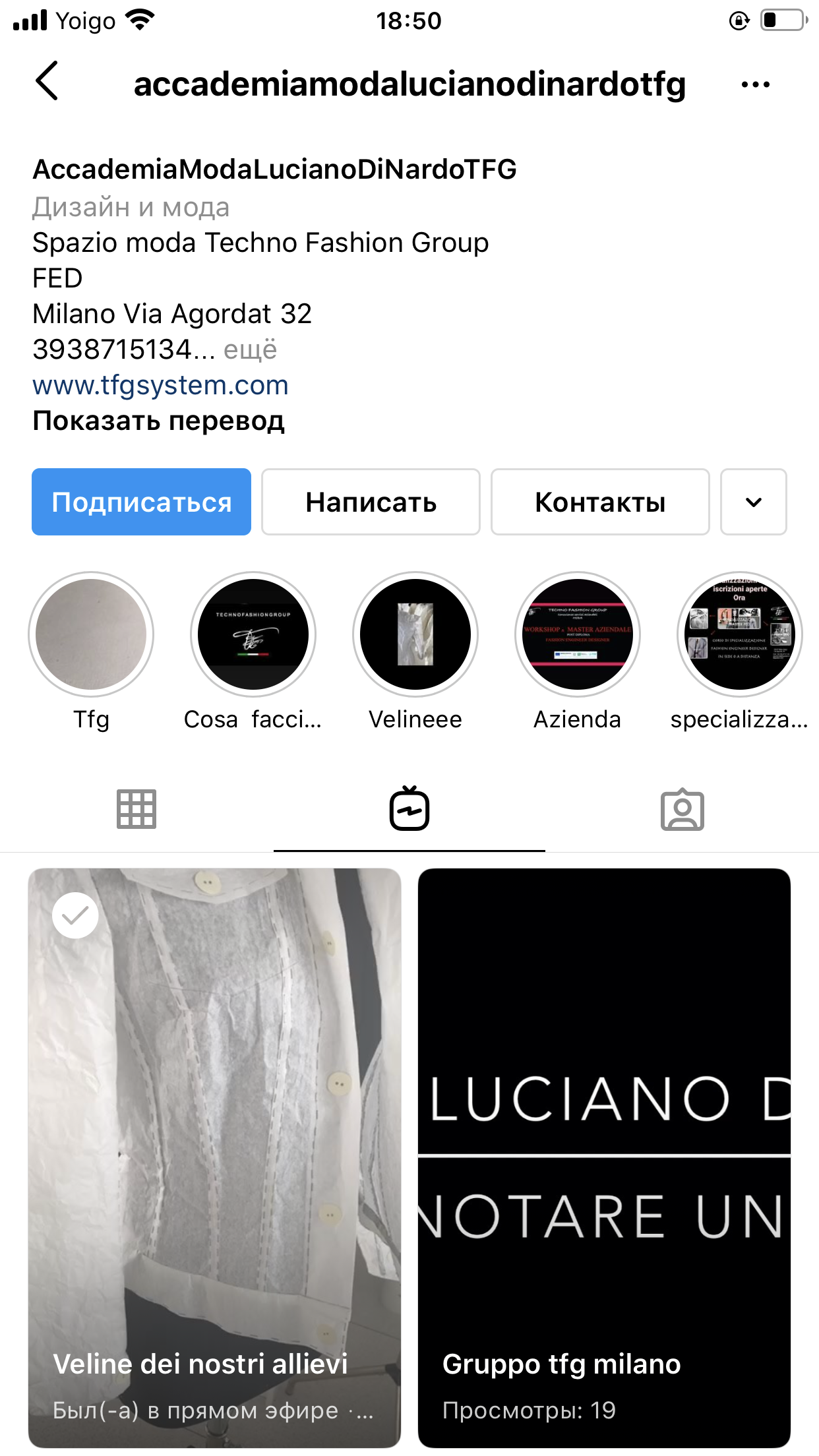
Task: Expand suggested accounts with the chevron button
Action: 754,502
